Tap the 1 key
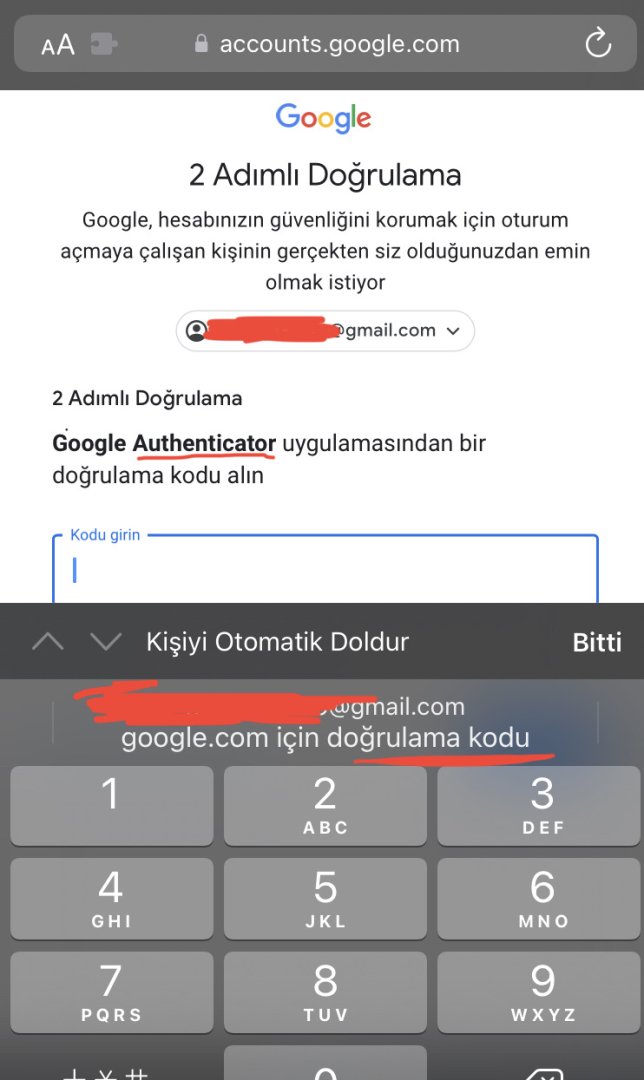The width and height of the screenshot is (644, 1080). (x=111, y=805)
